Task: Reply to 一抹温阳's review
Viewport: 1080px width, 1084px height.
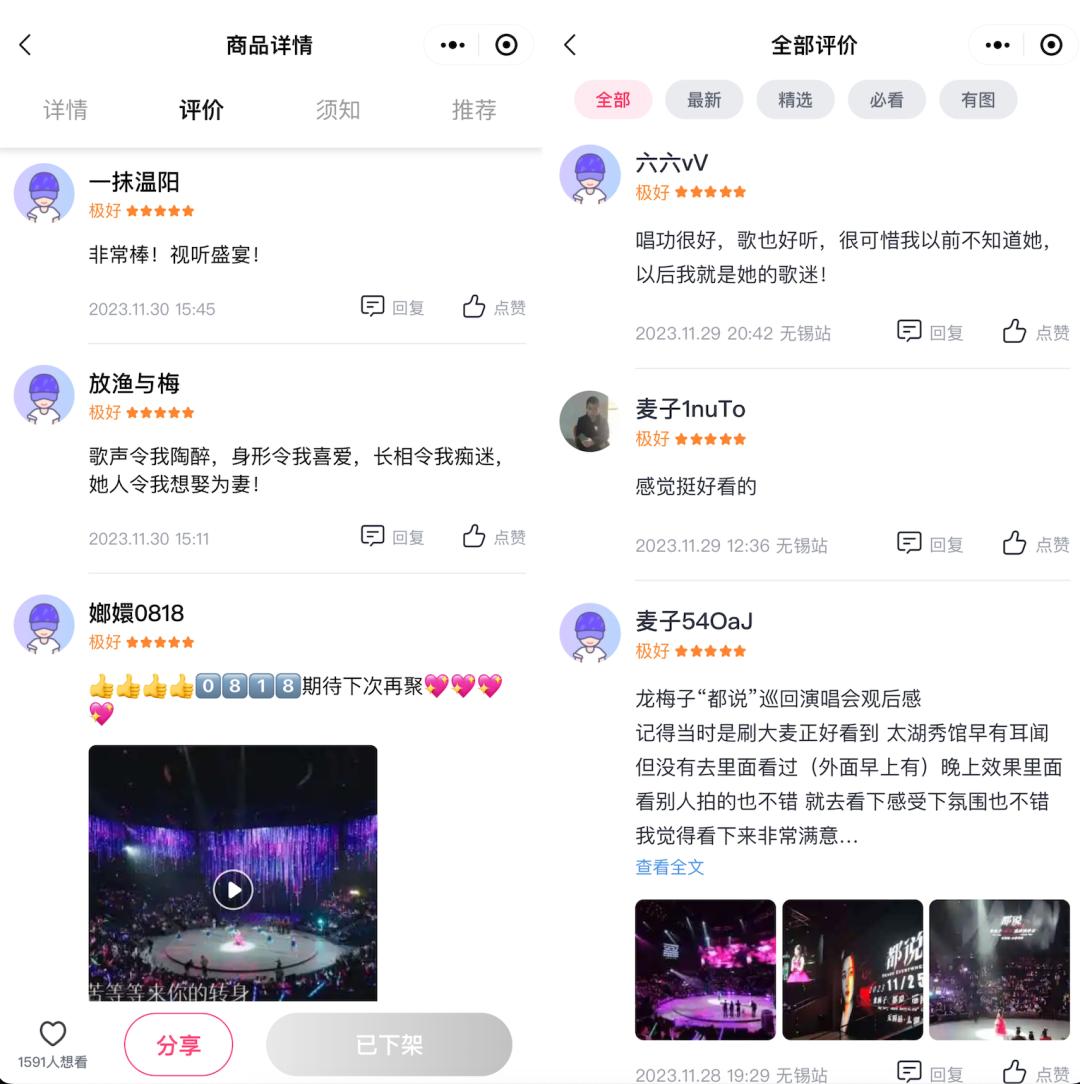Action: click(392, 307)
